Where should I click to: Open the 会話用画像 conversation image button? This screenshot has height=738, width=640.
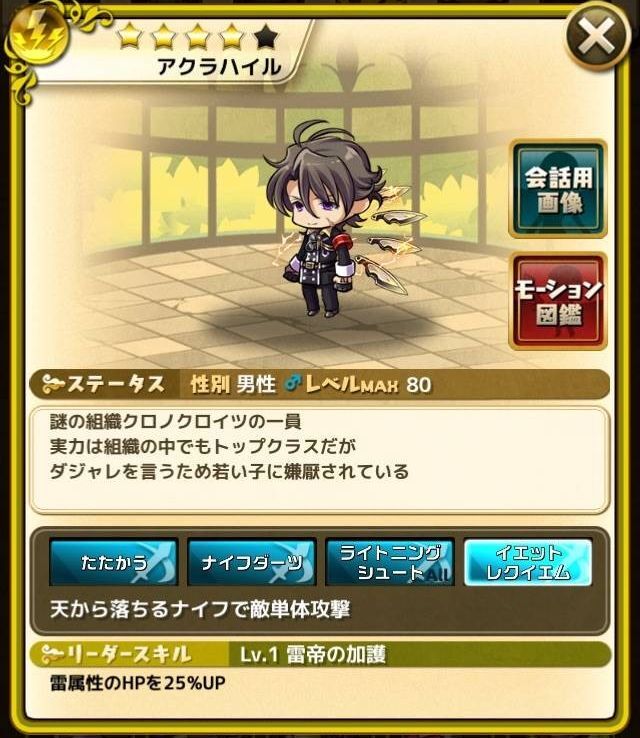click(558, 189)
